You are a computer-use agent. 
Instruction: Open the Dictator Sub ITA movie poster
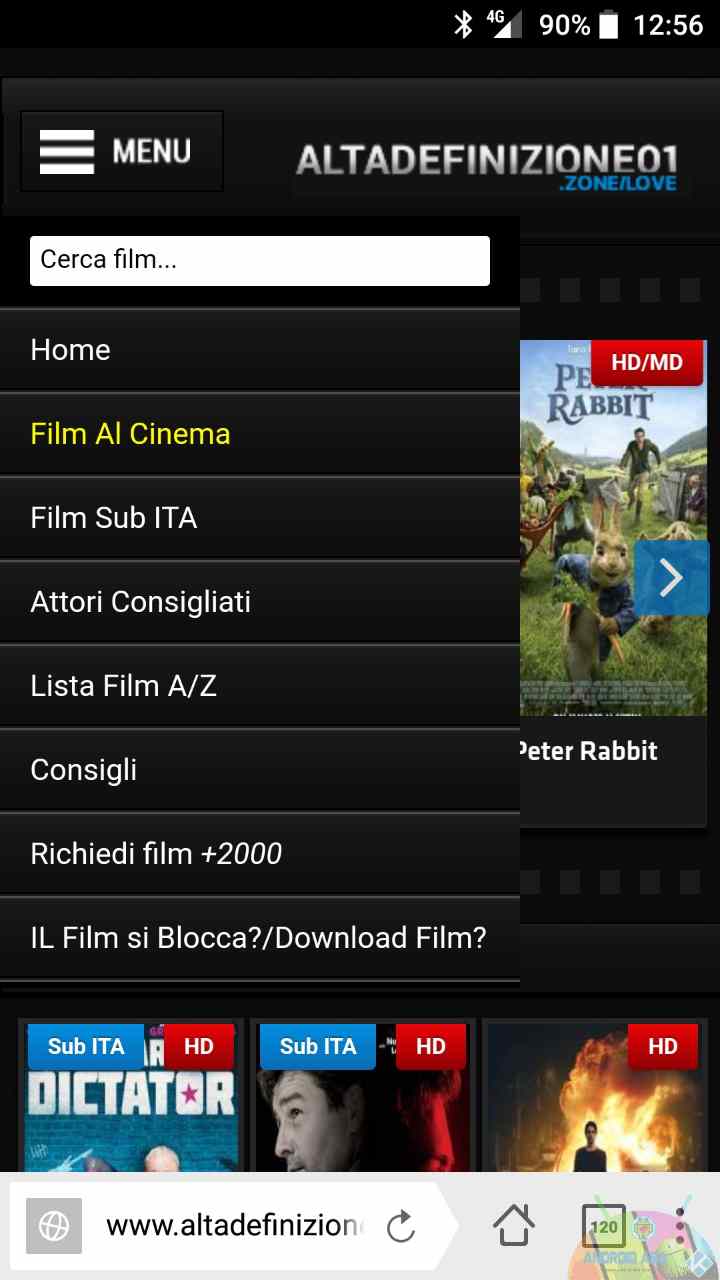coord(131,1096)
